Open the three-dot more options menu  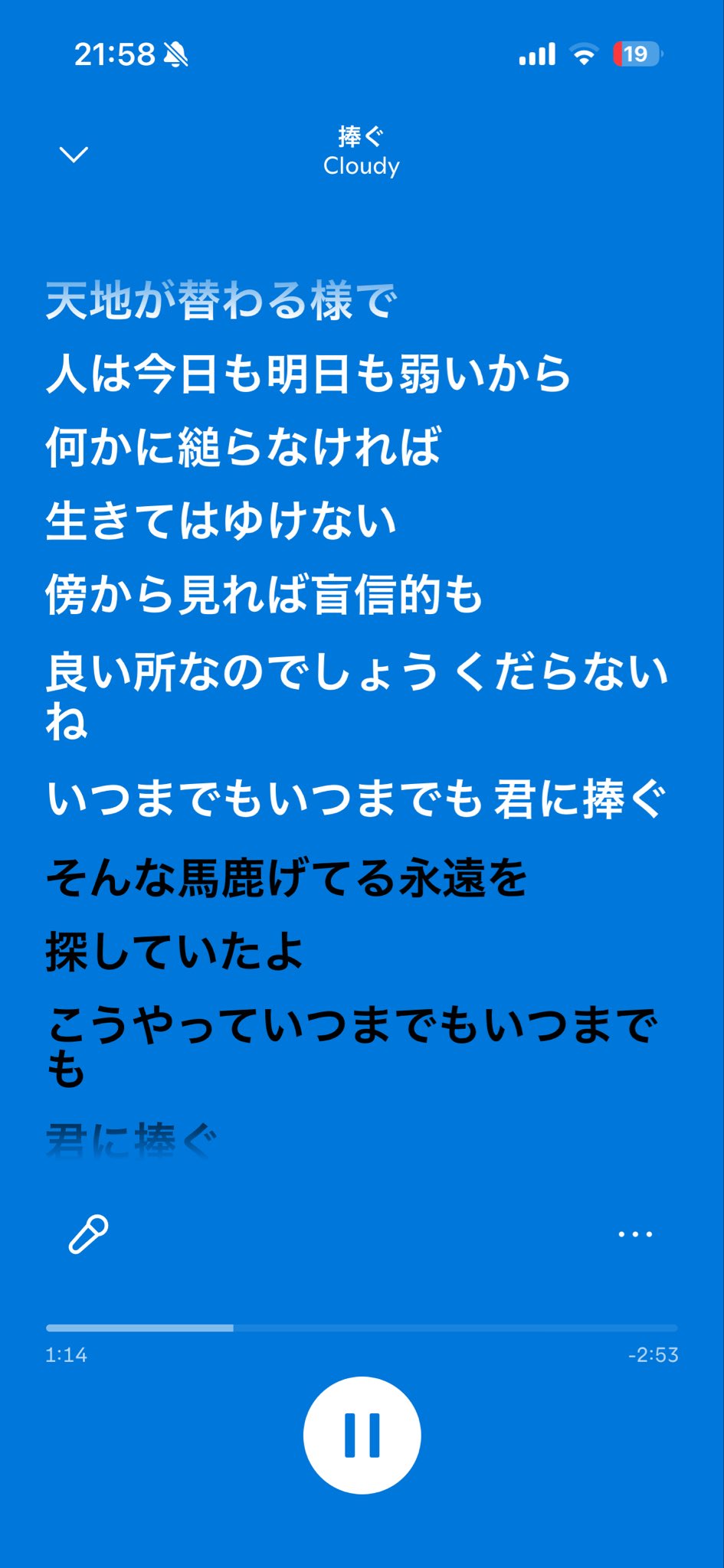(635, 1233)
